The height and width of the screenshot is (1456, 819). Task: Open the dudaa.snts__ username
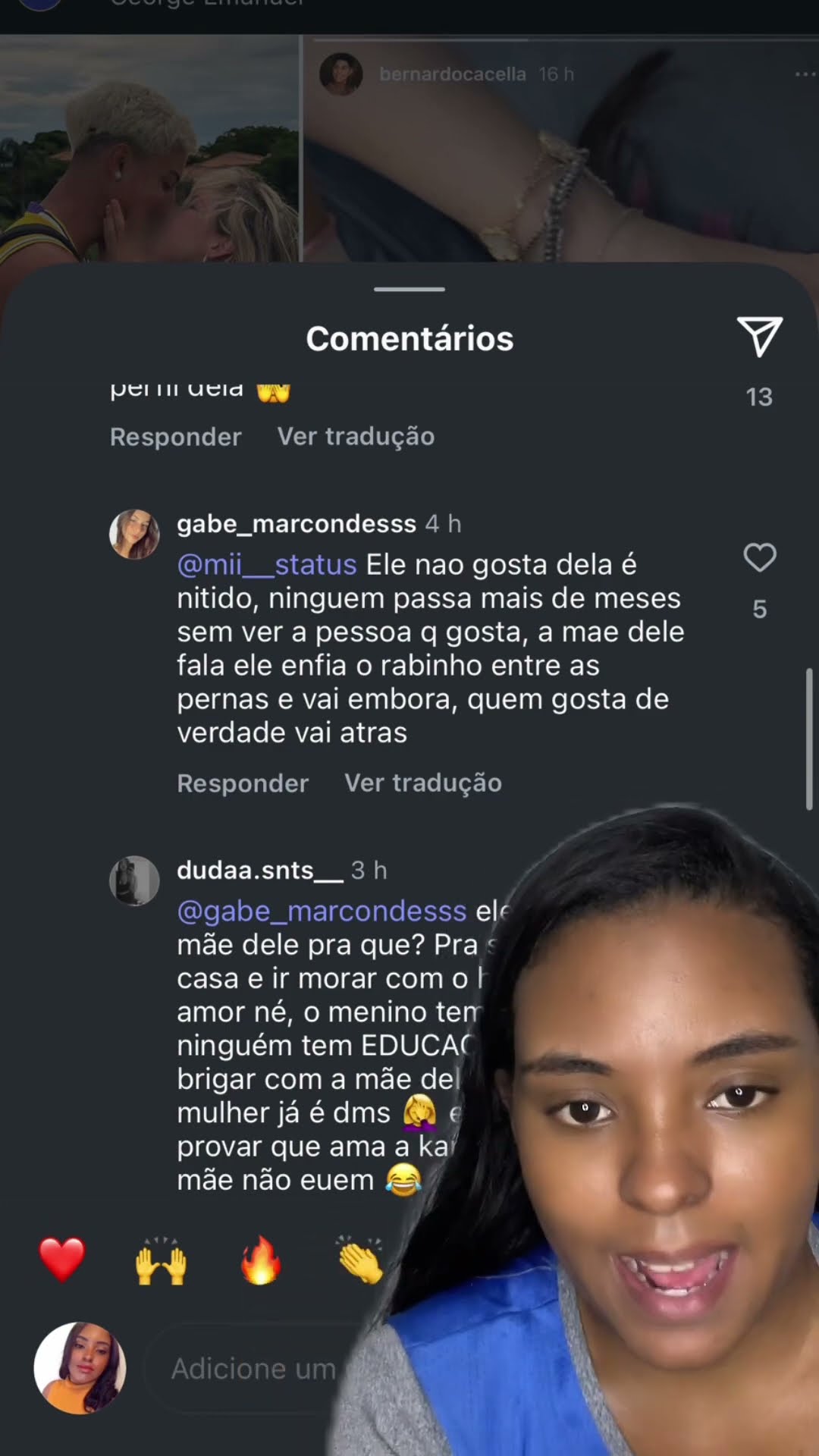click(x=259, y=870)
